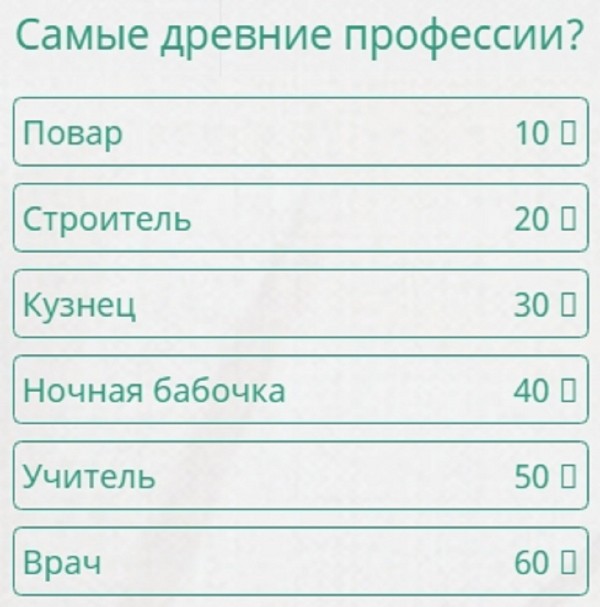
Task: Select the Учитель answer row
Action: (300, 476)
